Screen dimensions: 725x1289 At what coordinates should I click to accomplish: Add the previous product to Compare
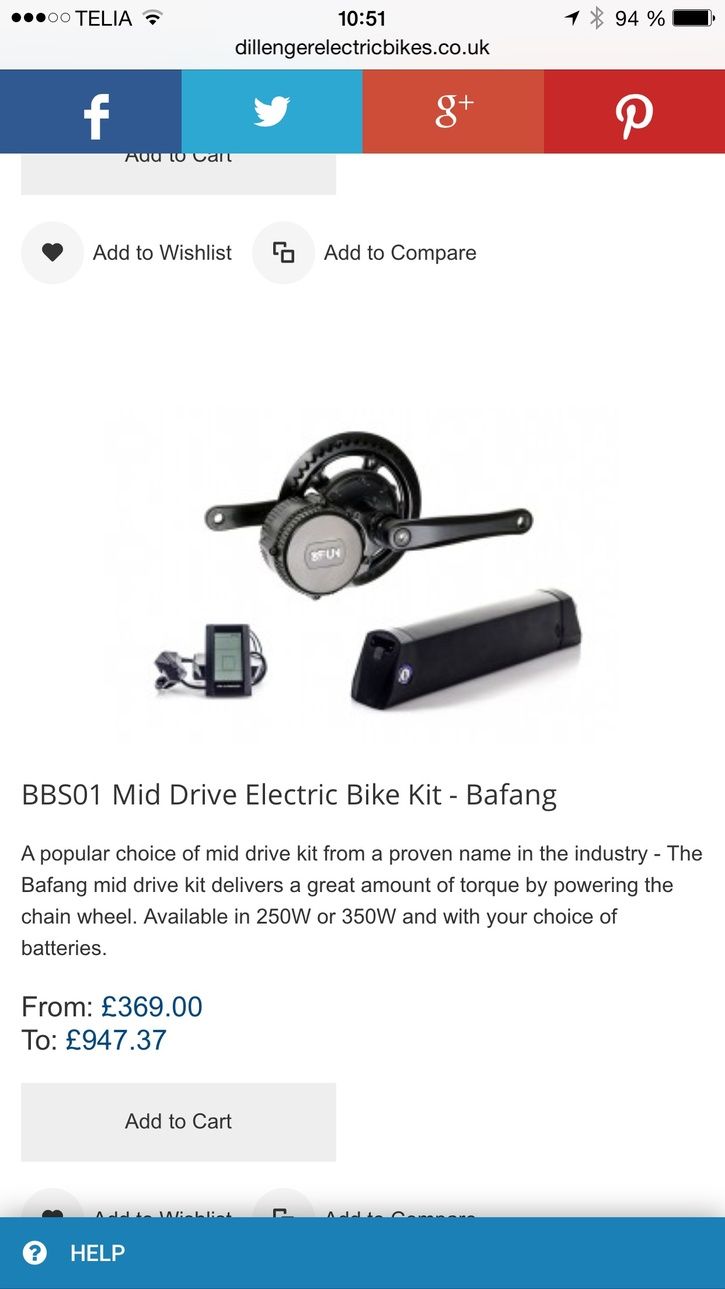(x=367, y=253)
